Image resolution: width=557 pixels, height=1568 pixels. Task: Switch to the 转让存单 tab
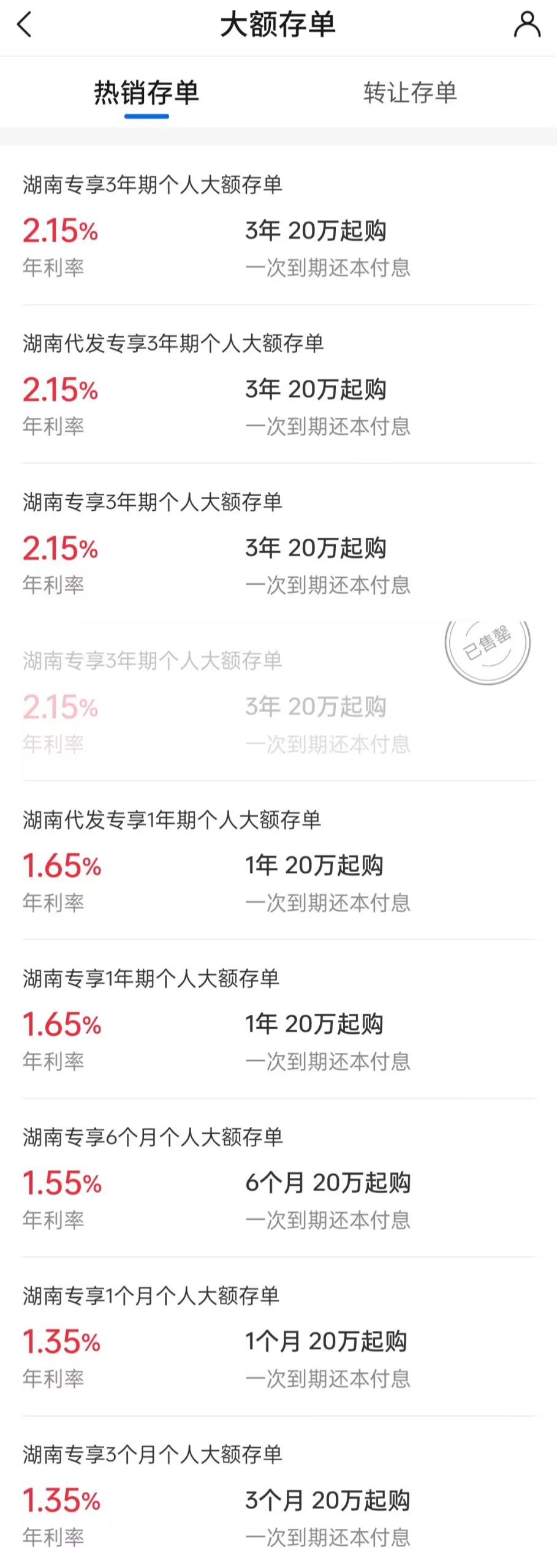pos(410,93)
